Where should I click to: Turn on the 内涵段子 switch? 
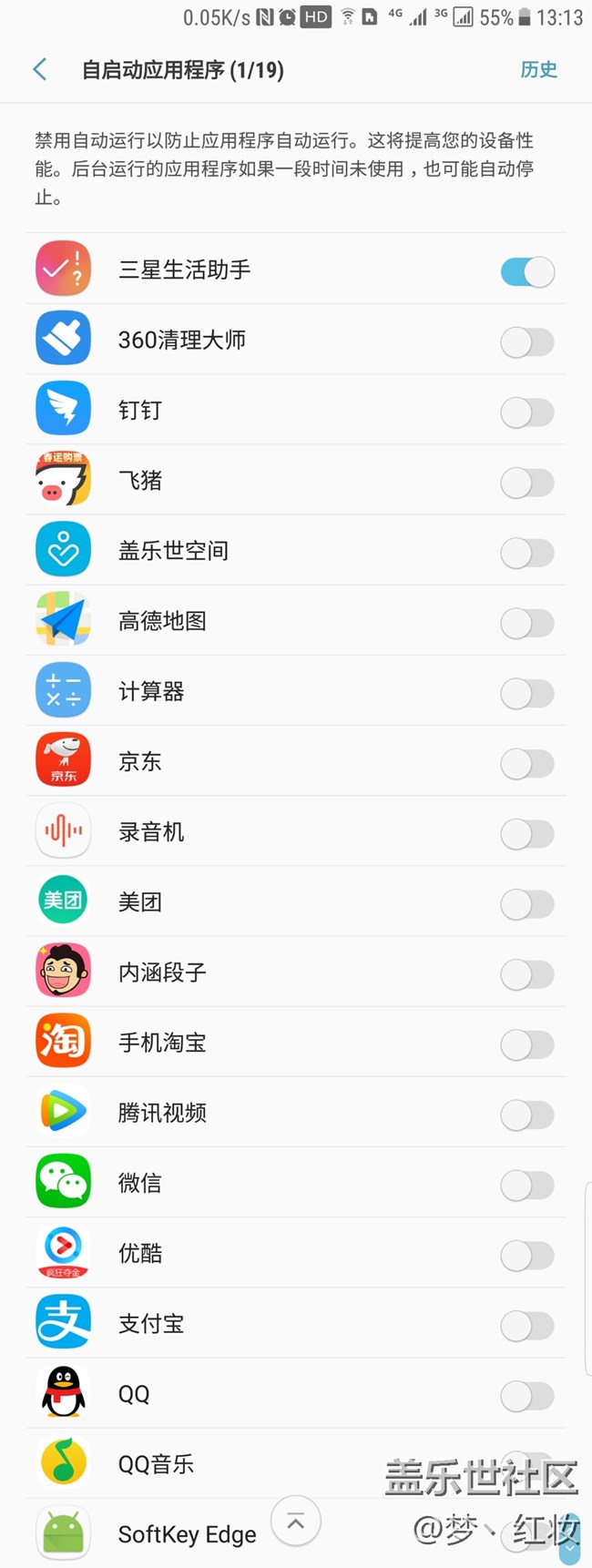(x=527, y=974)
